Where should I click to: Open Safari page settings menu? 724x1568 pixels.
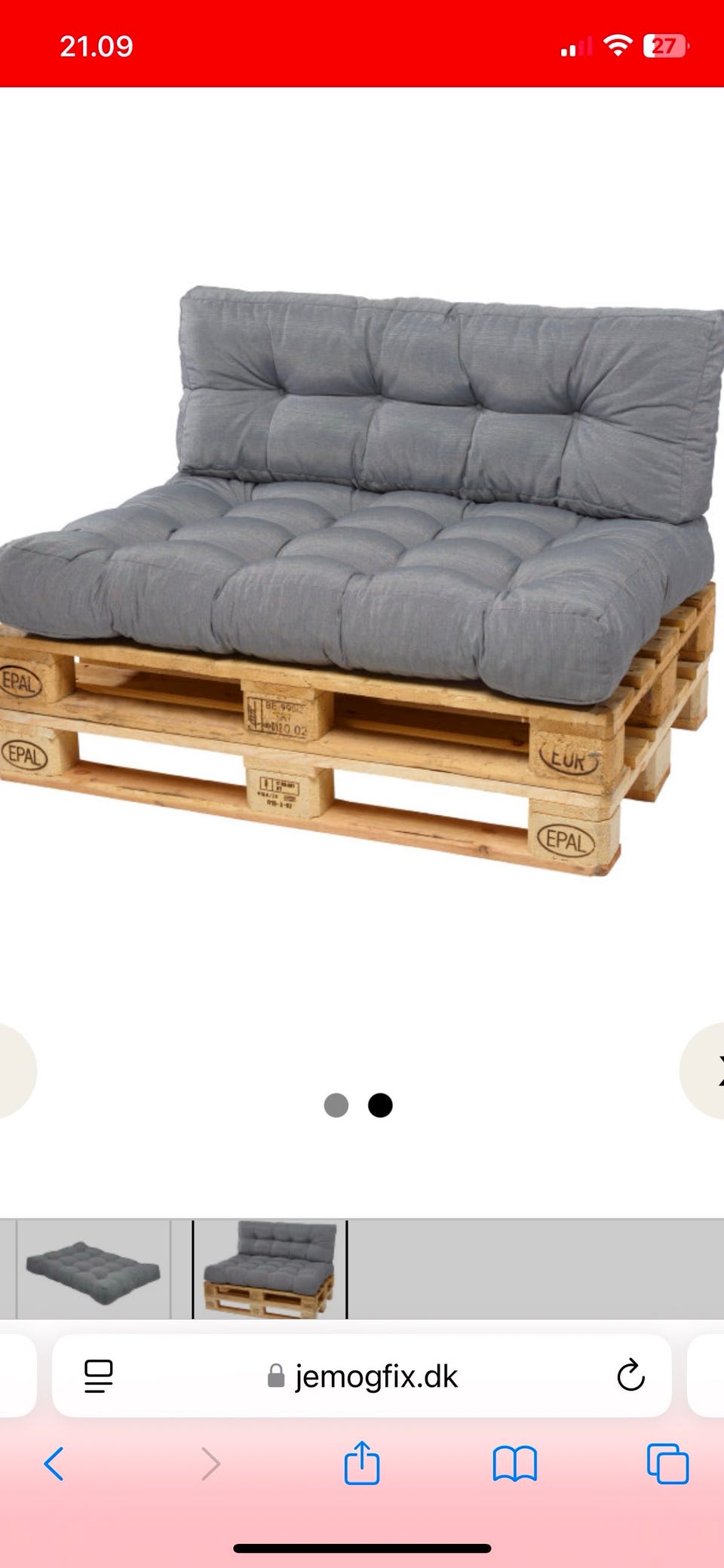[x=98, y=1376]
